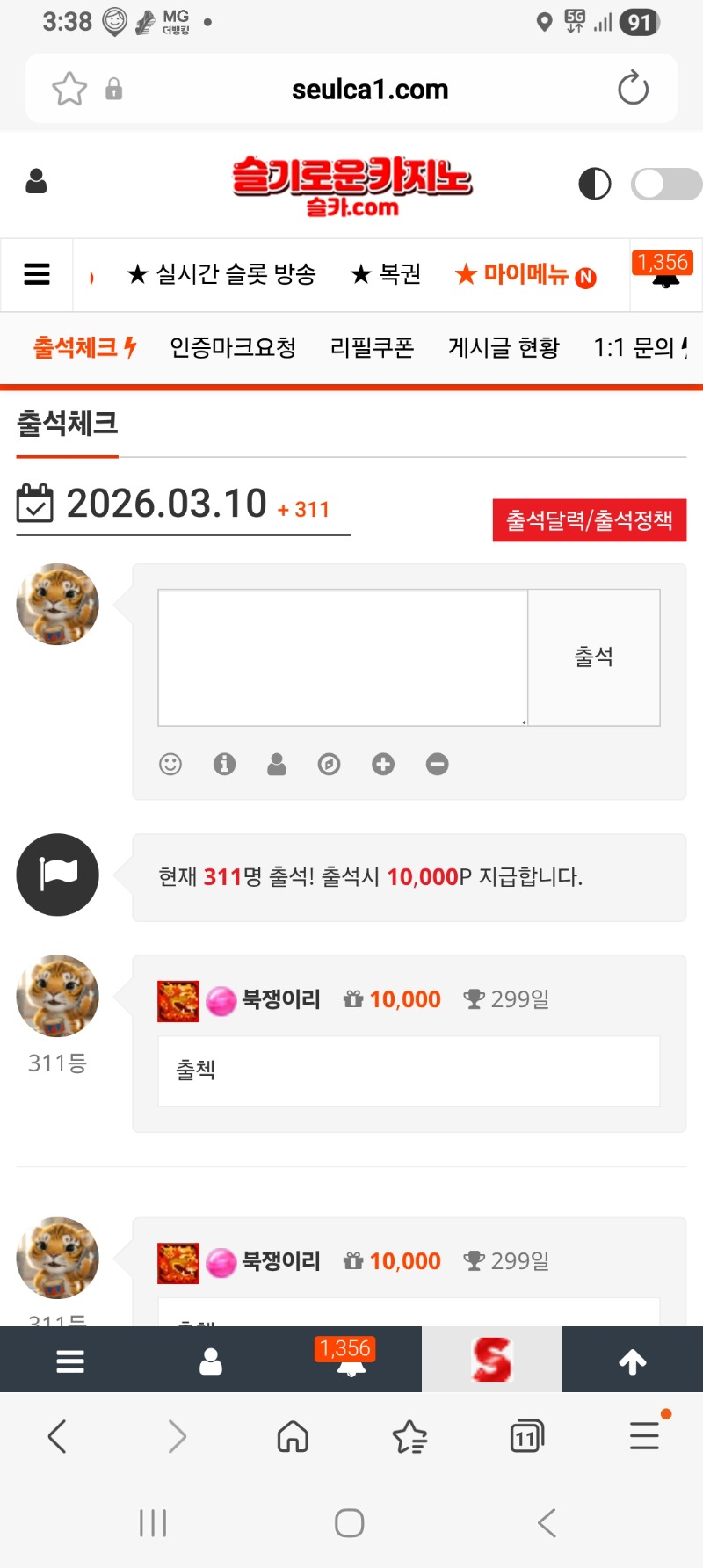Click the info icon below the attendance input

pos(224,764)
